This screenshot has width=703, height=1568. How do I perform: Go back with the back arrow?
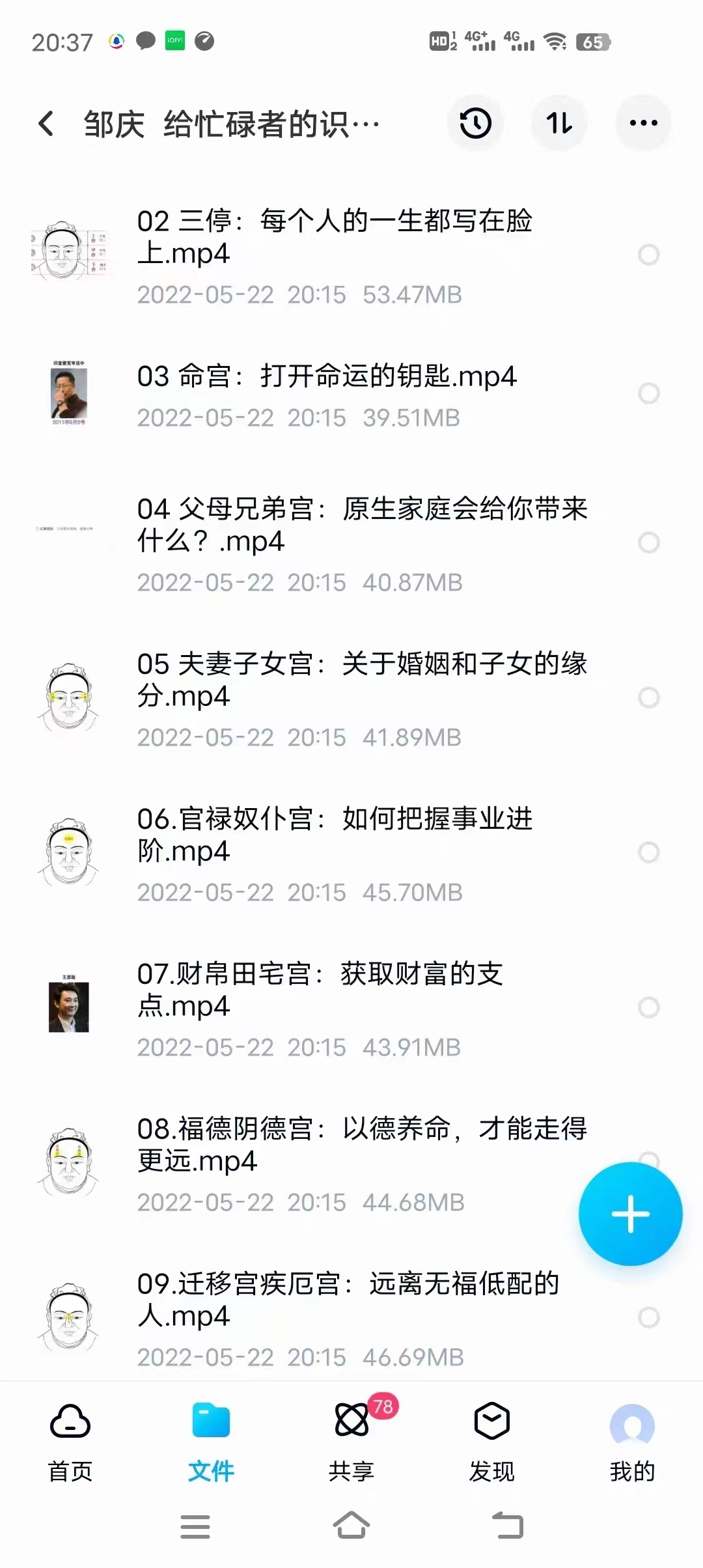pyautogui.click(x=46, y=123)
